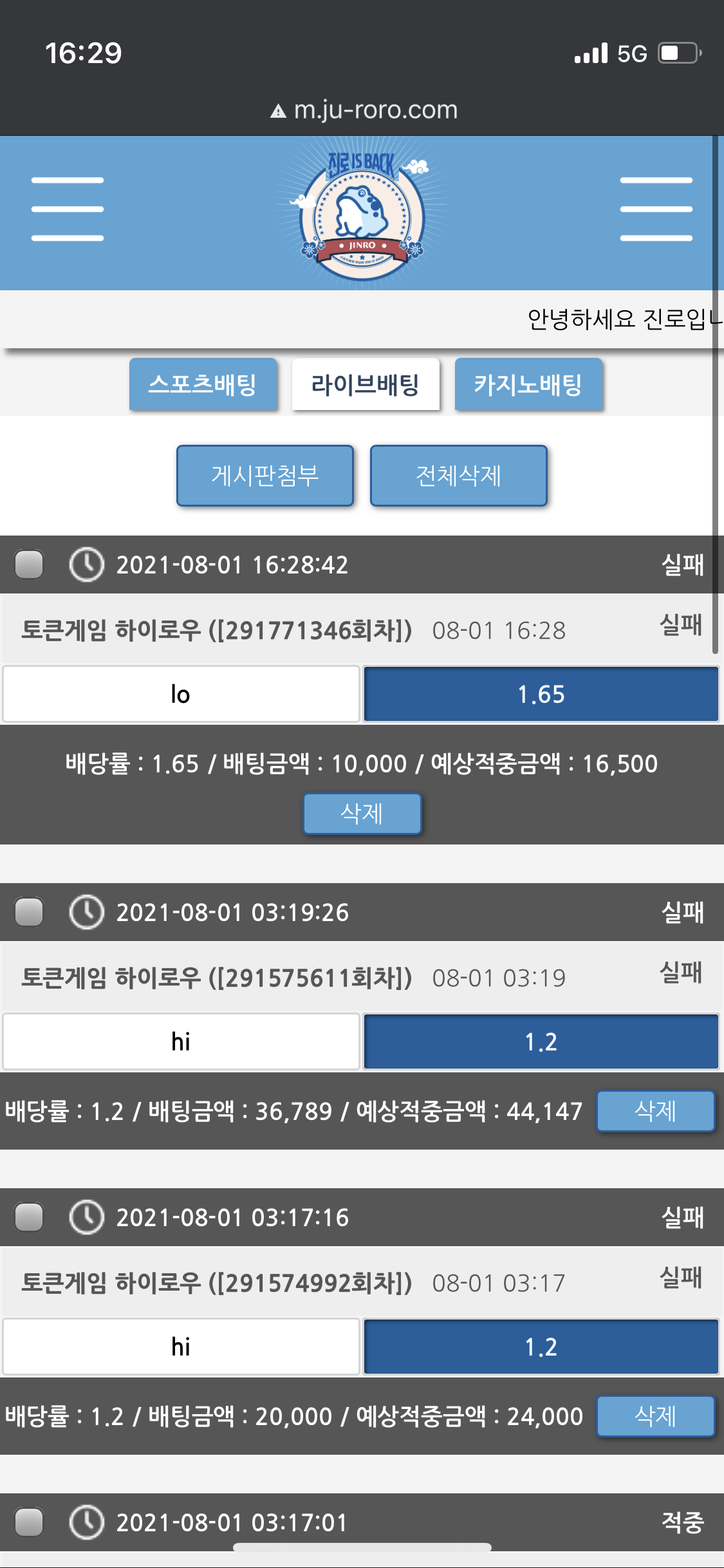Select the 라이브배팅 tab
This screenshot has width=724, height=1568.
point(366,384)
